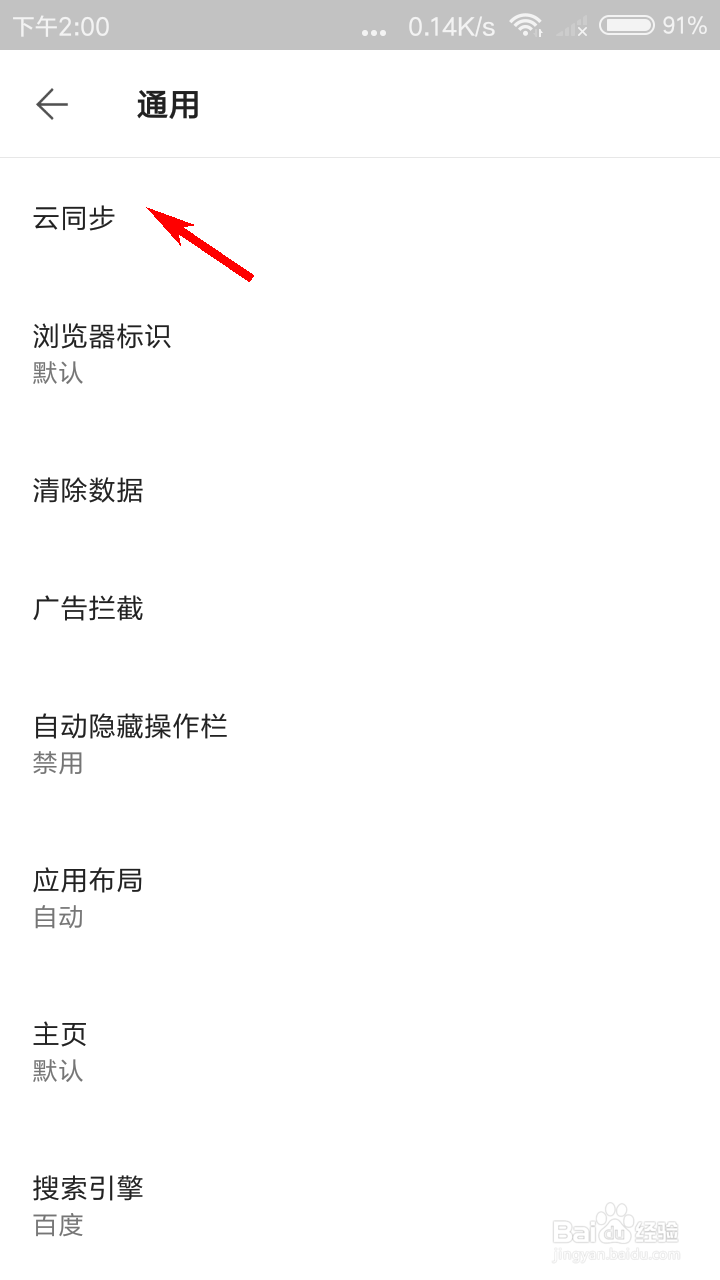Tap the back arrow to leave 通用 settings
The image size is (720, 1280).
(51, 104)
